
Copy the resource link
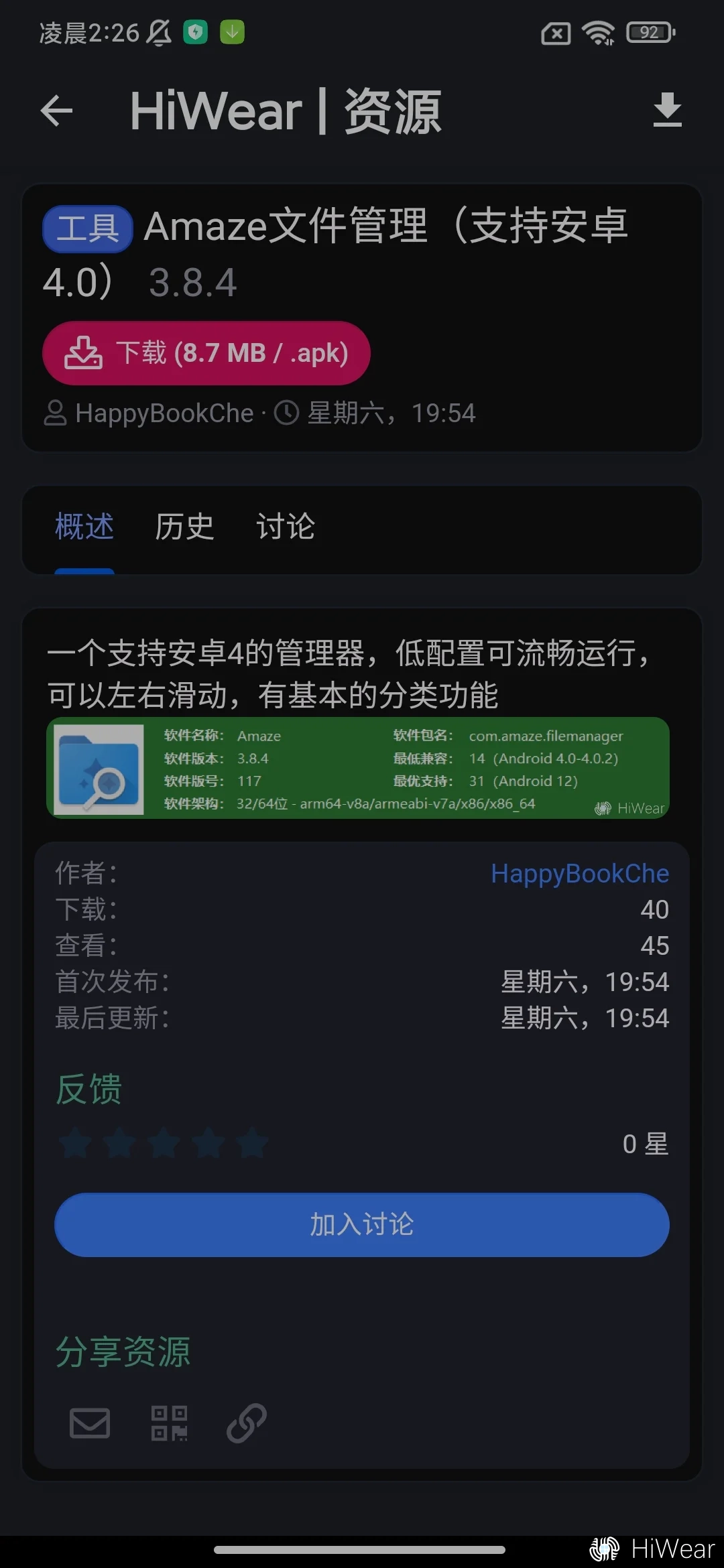pos(247,1423)
